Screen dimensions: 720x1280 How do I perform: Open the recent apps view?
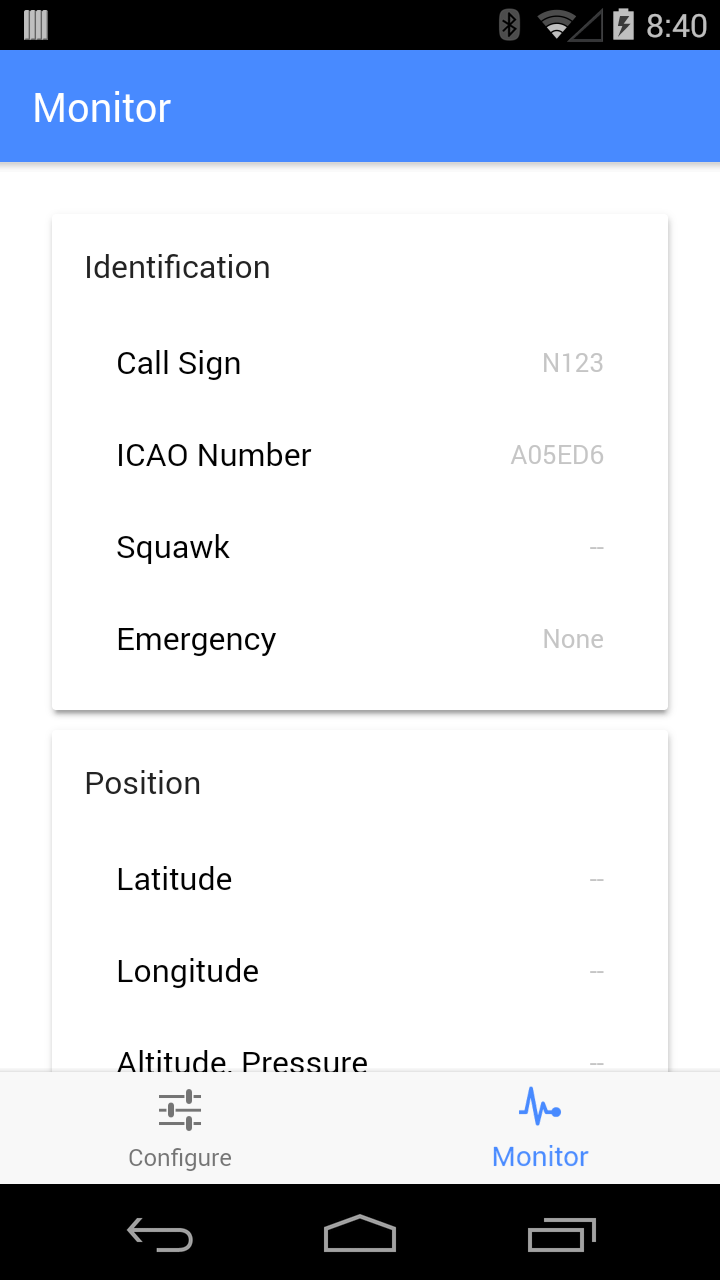click(x=561, y=1235)
